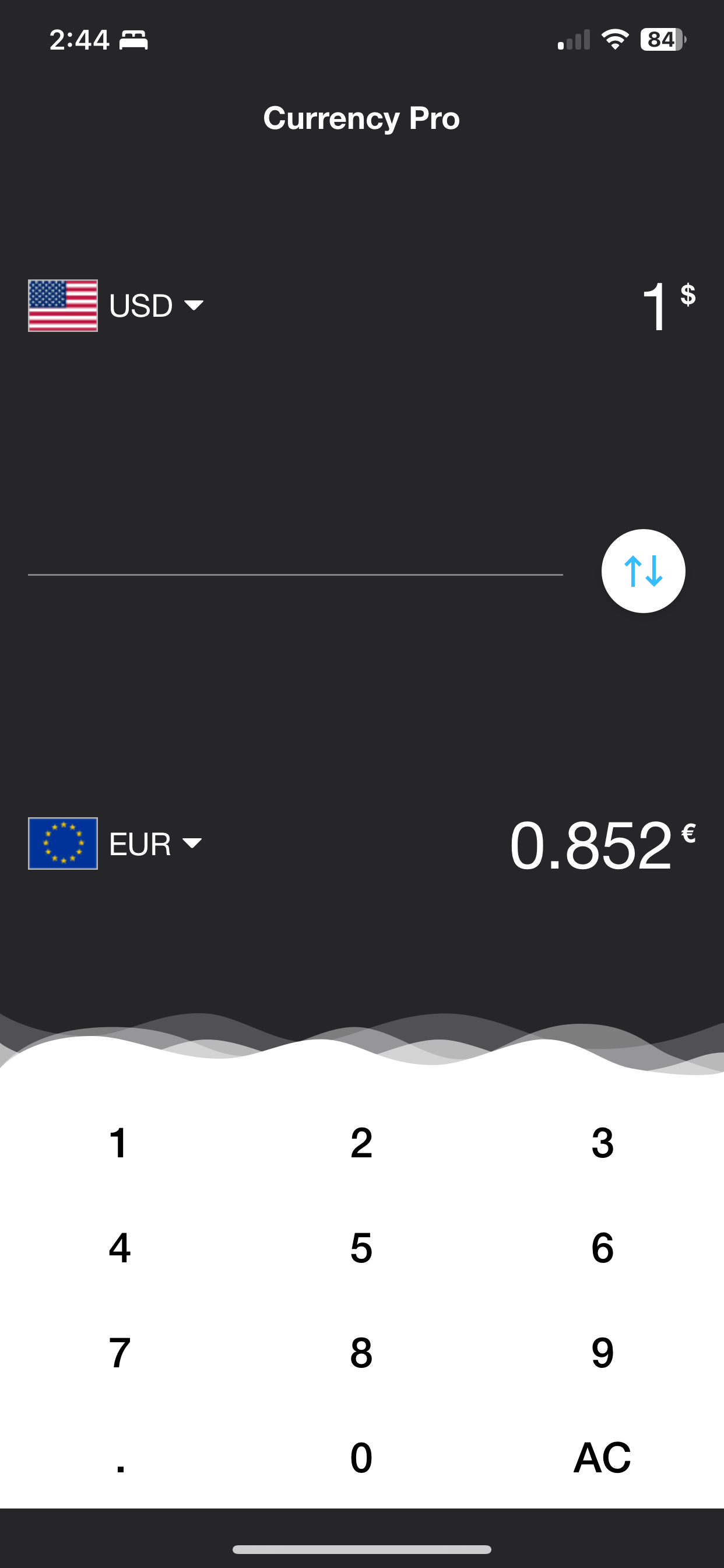Click the US flag icon
This screenshot has width=724, height=1568.
tap(63, 306)
